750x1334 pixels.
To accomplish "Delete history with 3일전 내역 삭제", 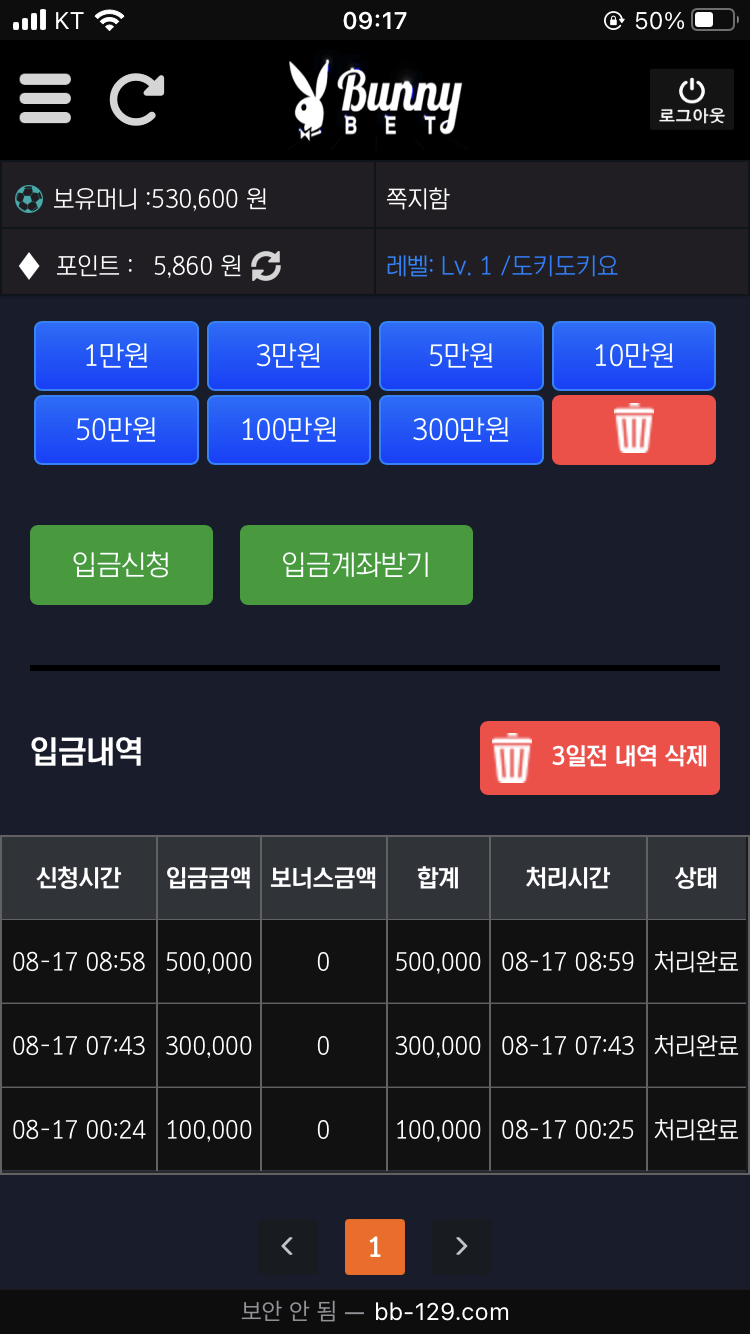I will click(x=600, y=758).
